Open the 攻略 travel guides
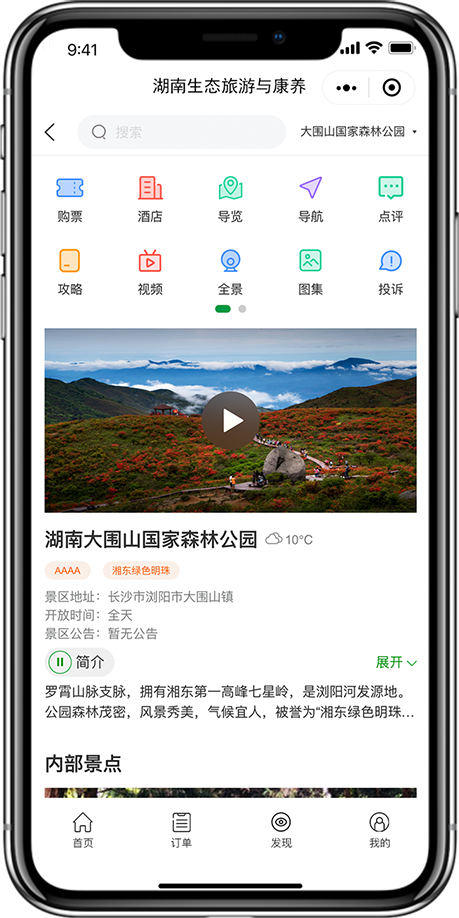This screenshot has height=918, width=459. pos(70,272)
